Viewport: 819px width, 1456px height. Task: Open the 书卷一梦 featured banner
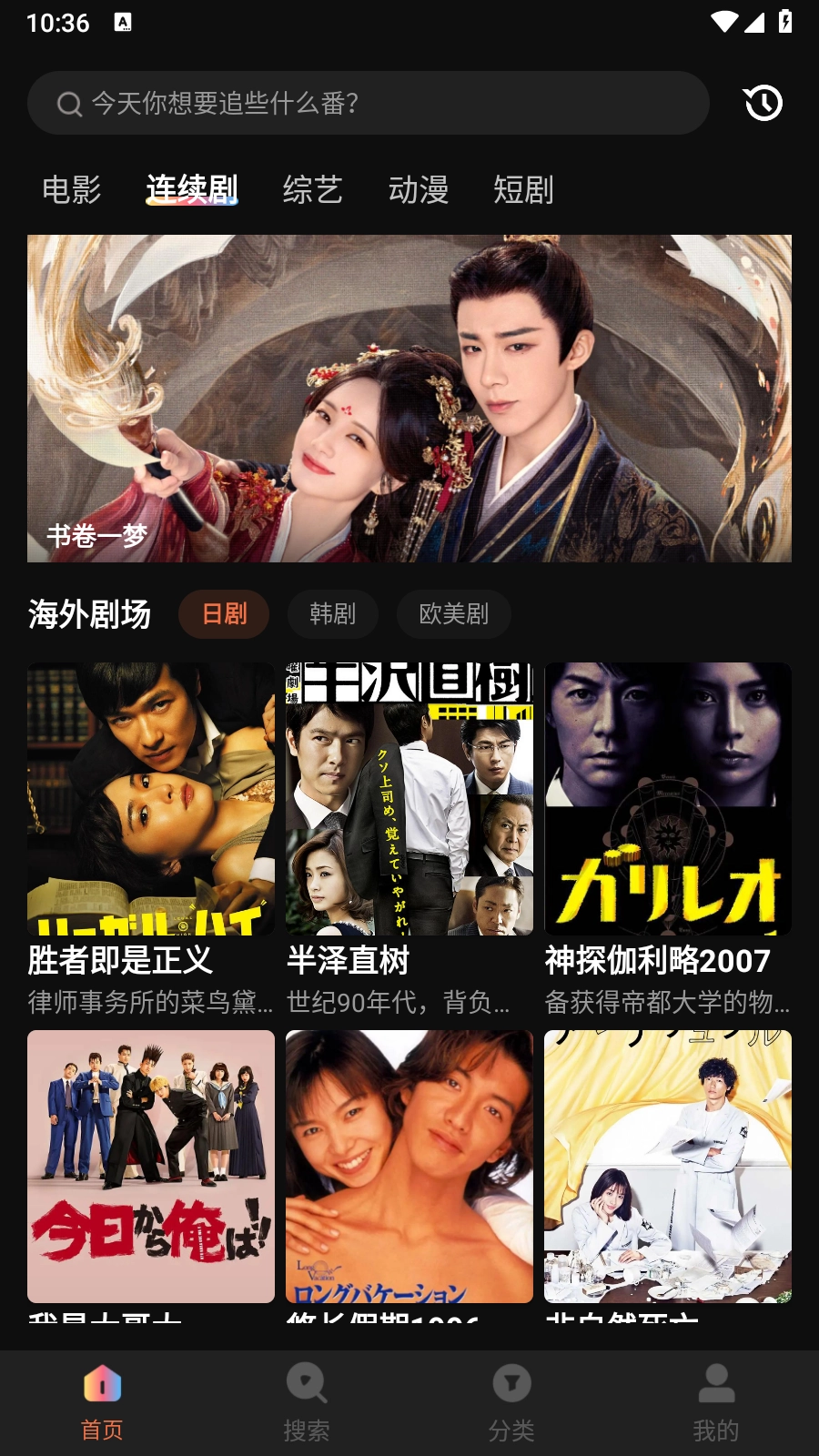click(409, 398)
